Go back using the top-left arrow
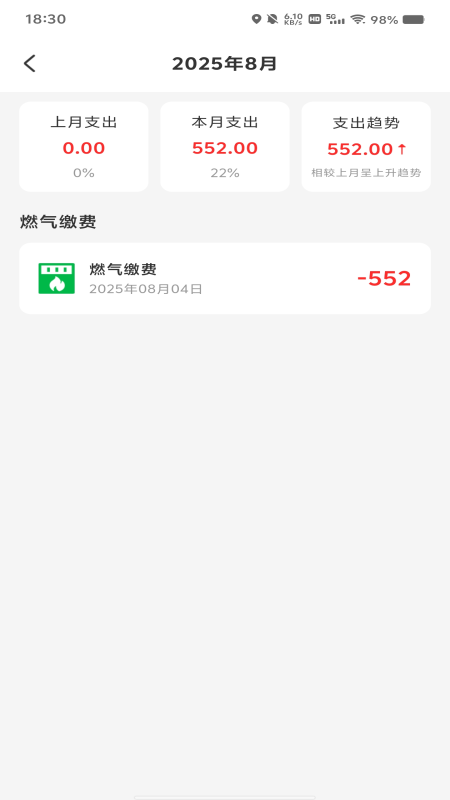The width and height of the screenshot is (450, 800). pyautogui.click(x=30, y=64)
